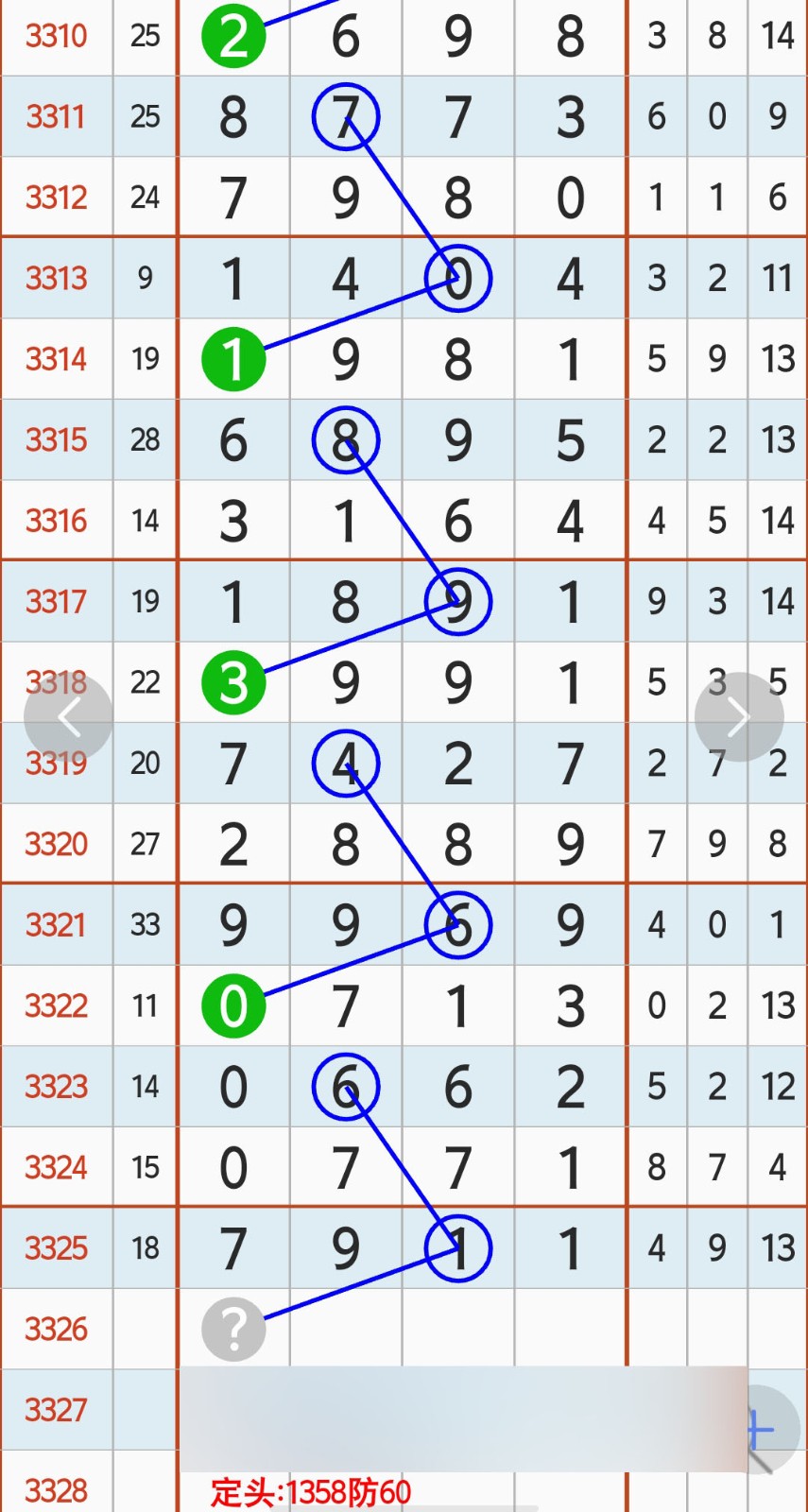Go to the previous image with the left arrow
808x1512 pixels.
pyautogui.click(x=68, y=717)
